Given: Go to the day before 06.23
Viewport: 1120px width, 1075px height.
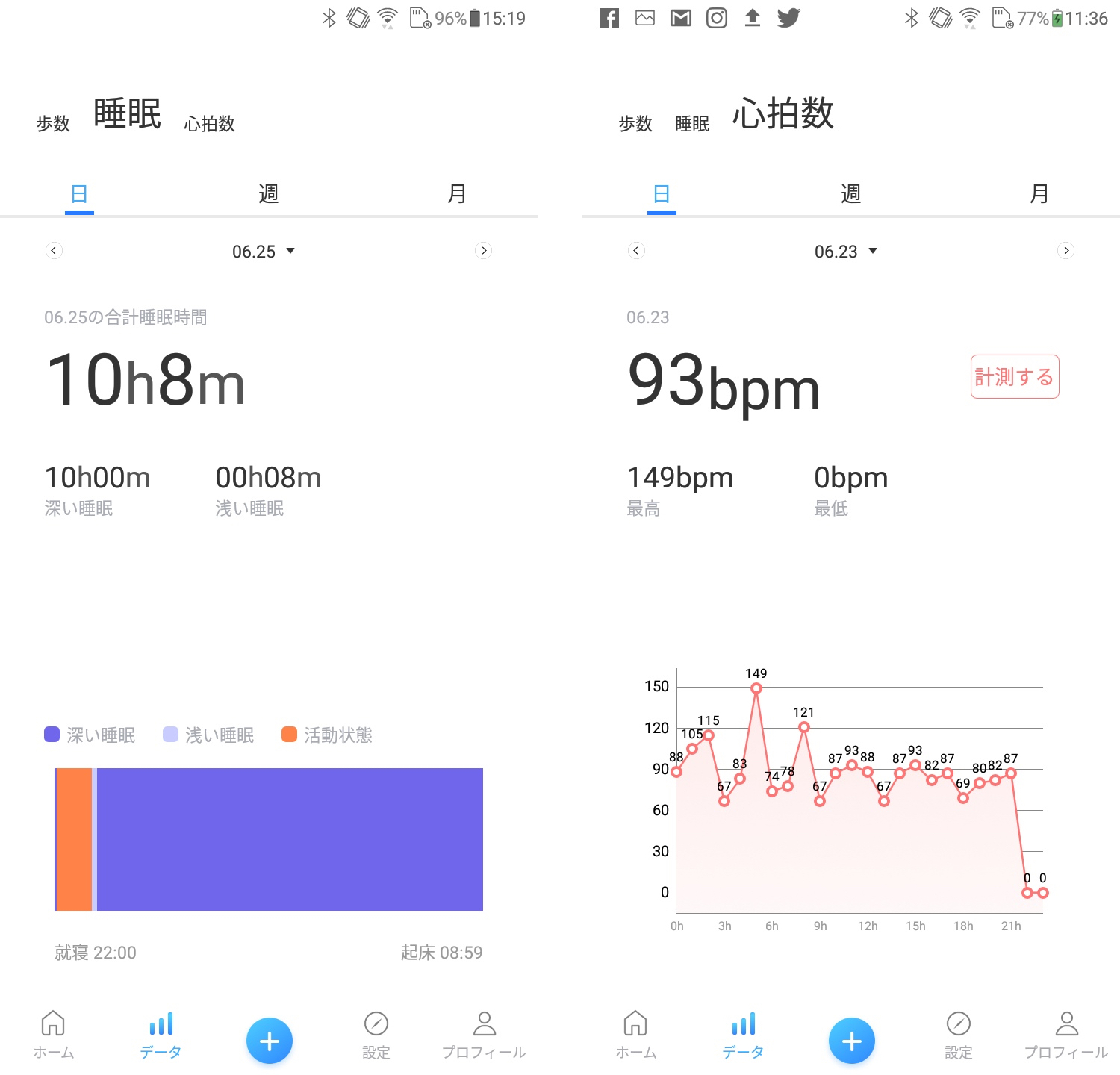Looking at the screenshot, I should click(x=636, y=251).
